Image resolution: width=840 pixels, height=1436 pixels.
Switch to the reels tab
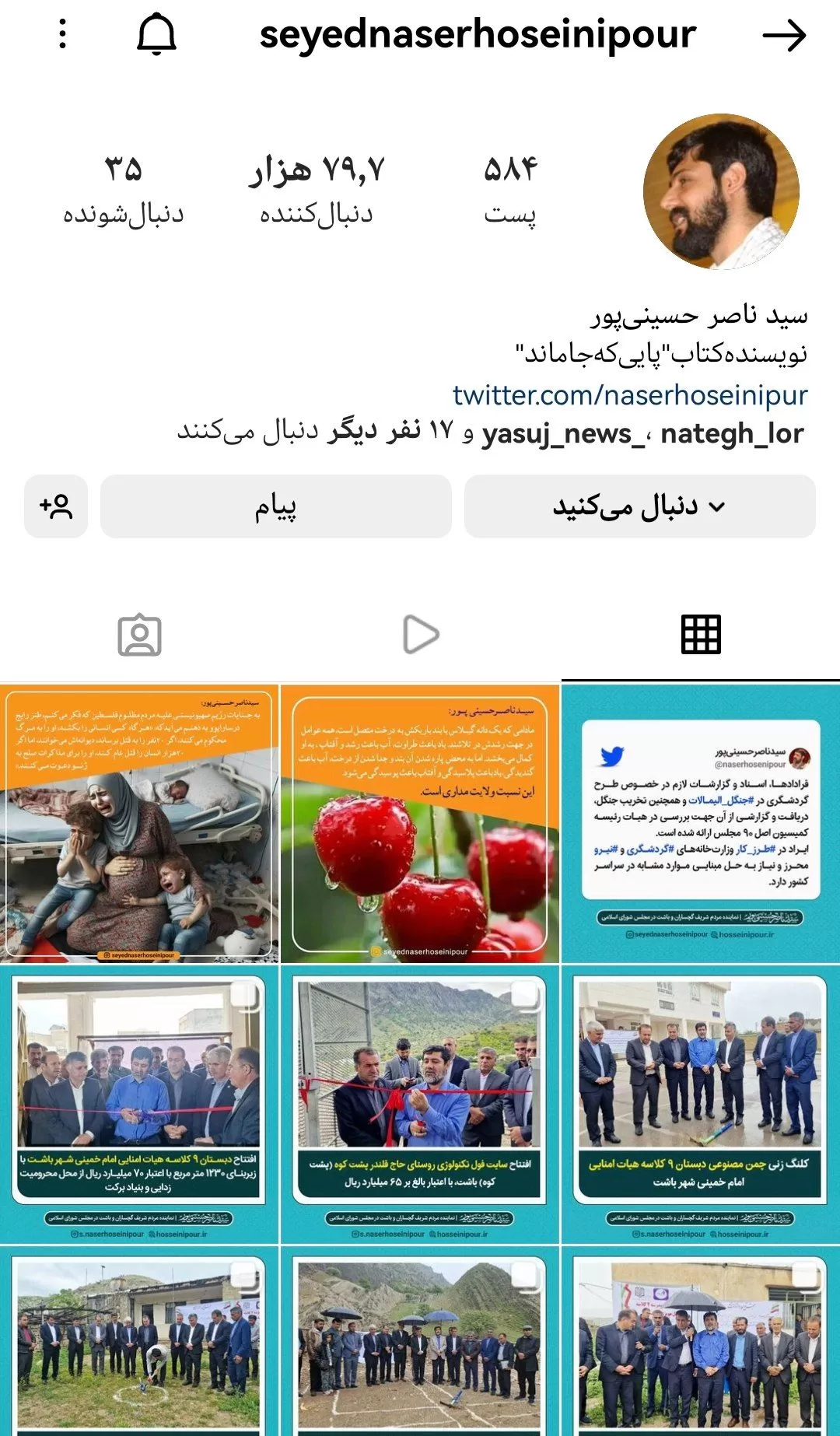coord(421,635)
